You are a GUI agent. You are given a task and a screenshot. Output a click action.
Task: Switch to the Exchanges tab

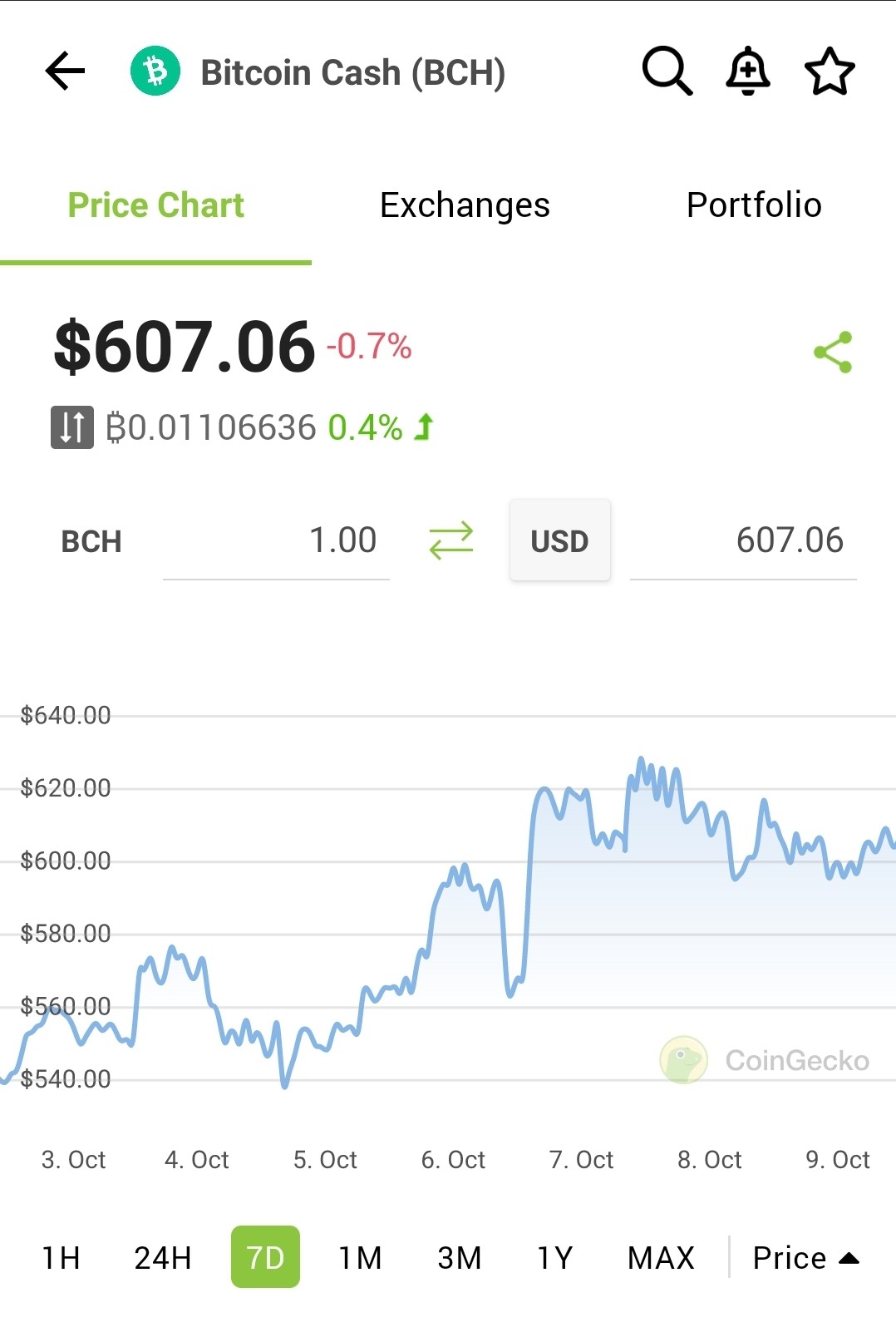tap(465, 205)
